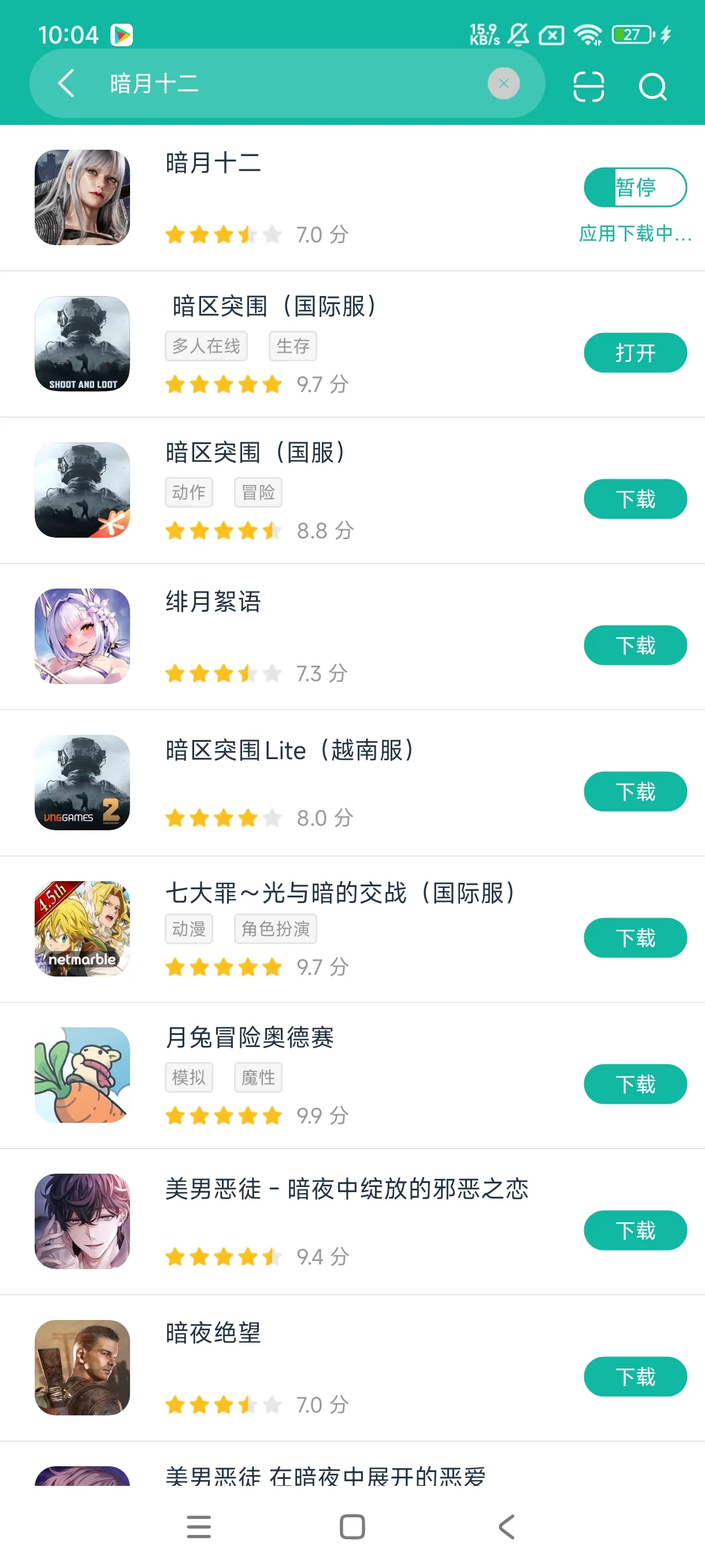The width and height of the screenshot is (705, 1568).
Task: Tap the clear (x) in search field
Action: click(x=504, y=83)
